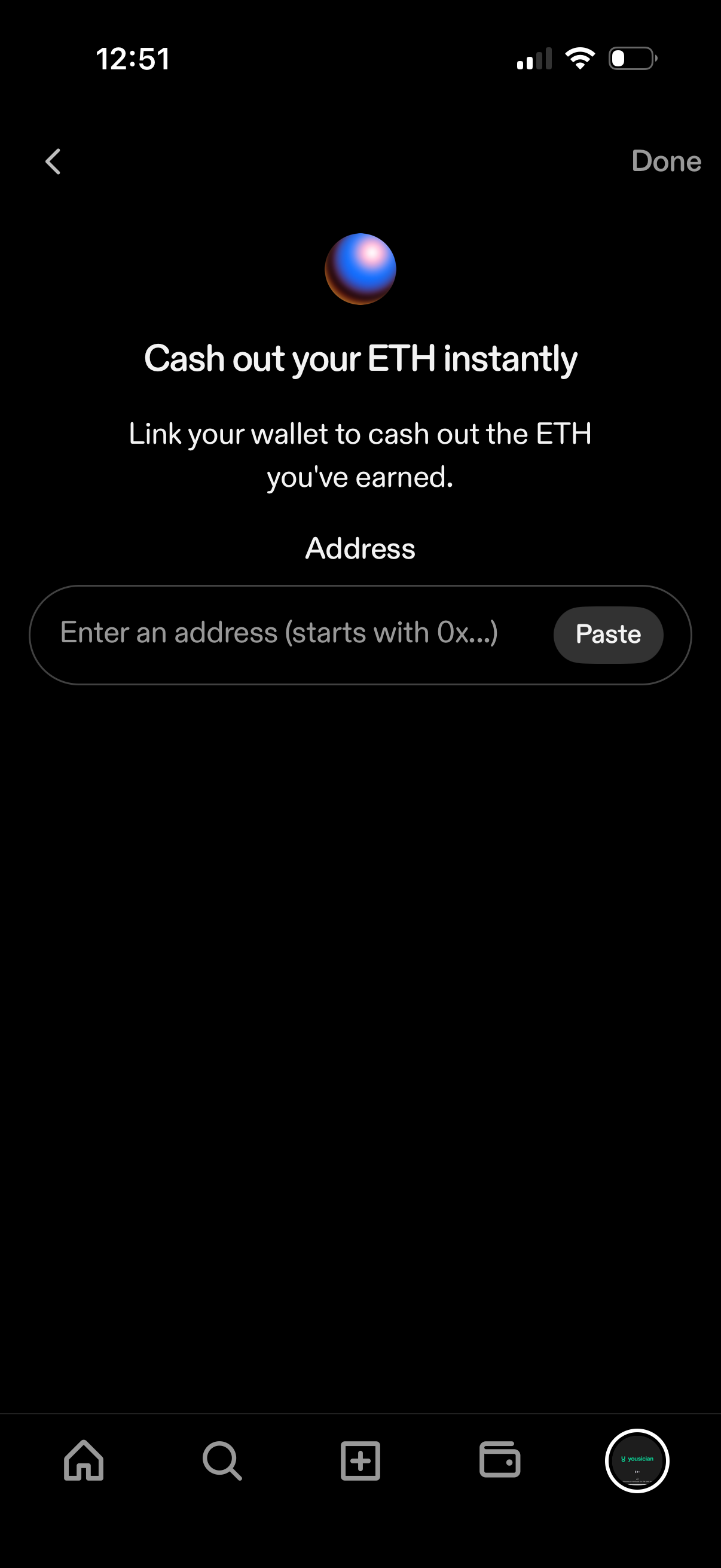Tap the battery indicator
The width and height of the screenshot is (721, 1568).
tap(630, 58)
